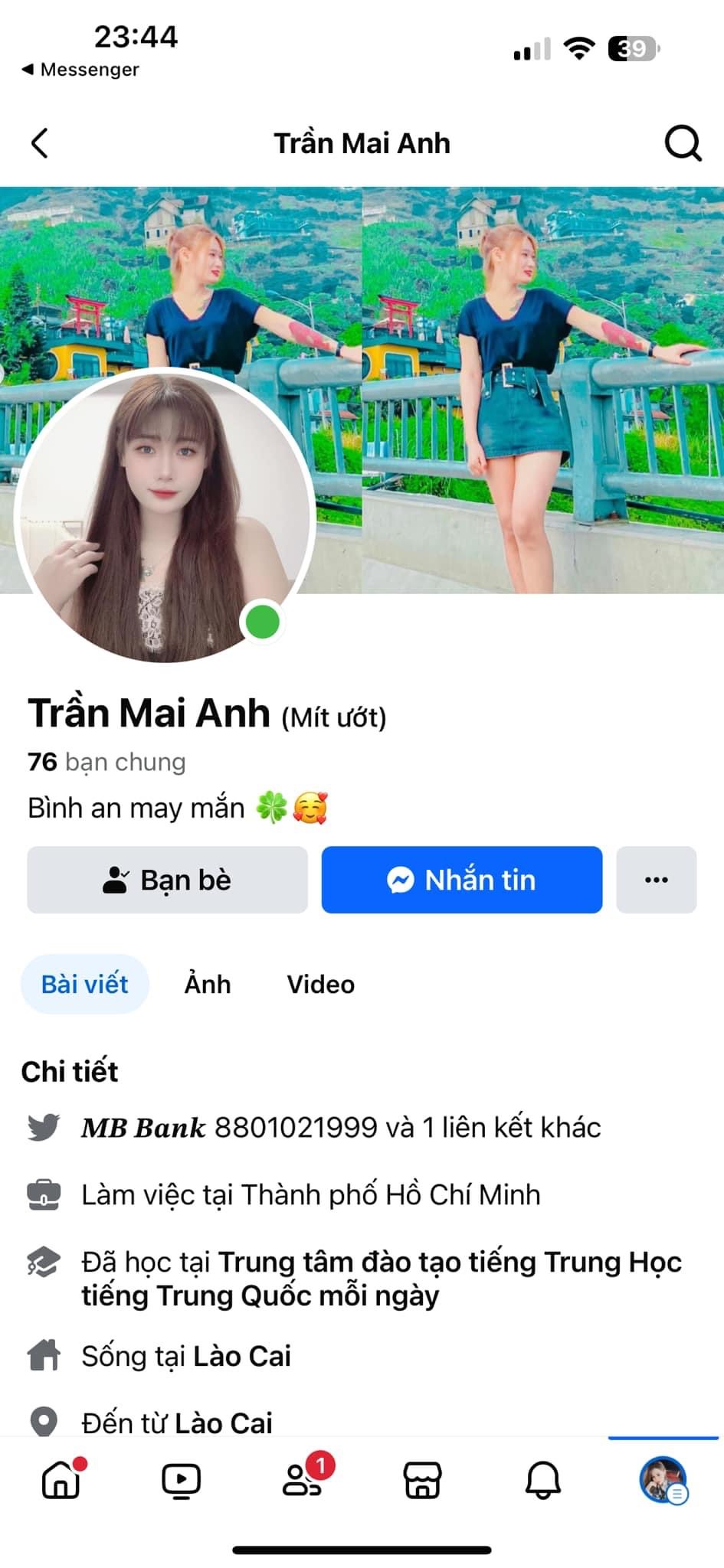This screenshot has height=1568, width=724.
Task: Go to the Home feed tab
Action: 61,1480
